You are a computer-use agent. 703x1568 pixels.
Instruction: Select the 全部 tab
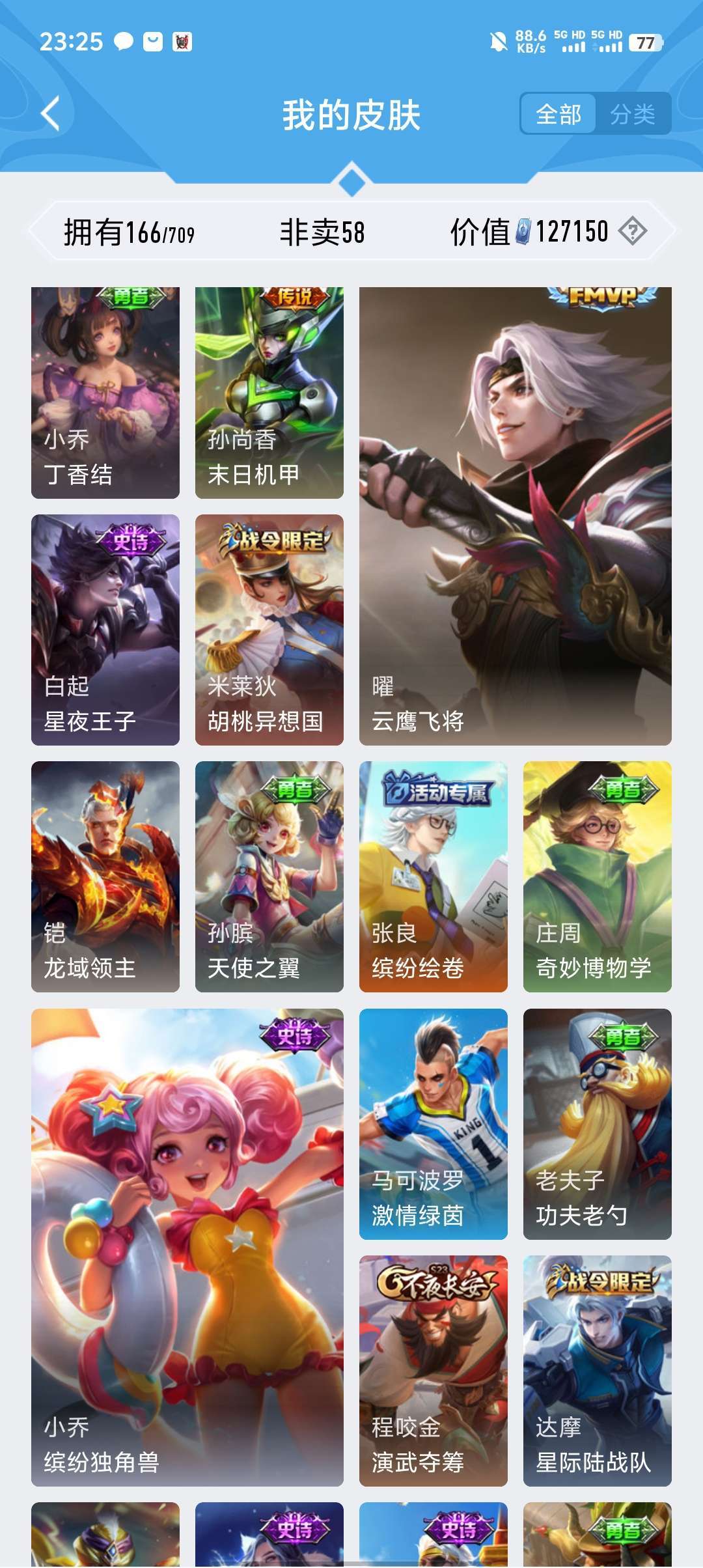[x=558, y=115]
